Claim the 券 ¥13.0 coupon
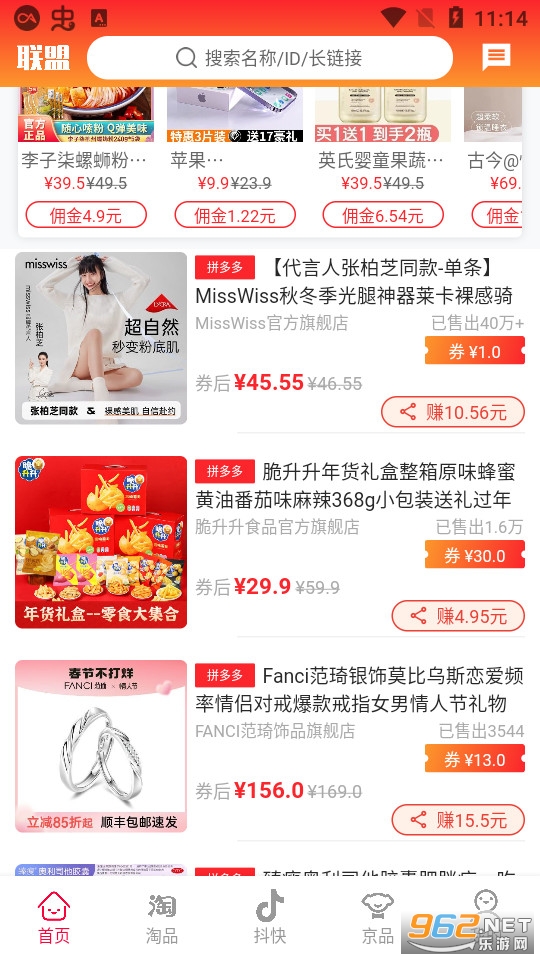Viewport: 540px width, 960px height. tap(474, 759)
